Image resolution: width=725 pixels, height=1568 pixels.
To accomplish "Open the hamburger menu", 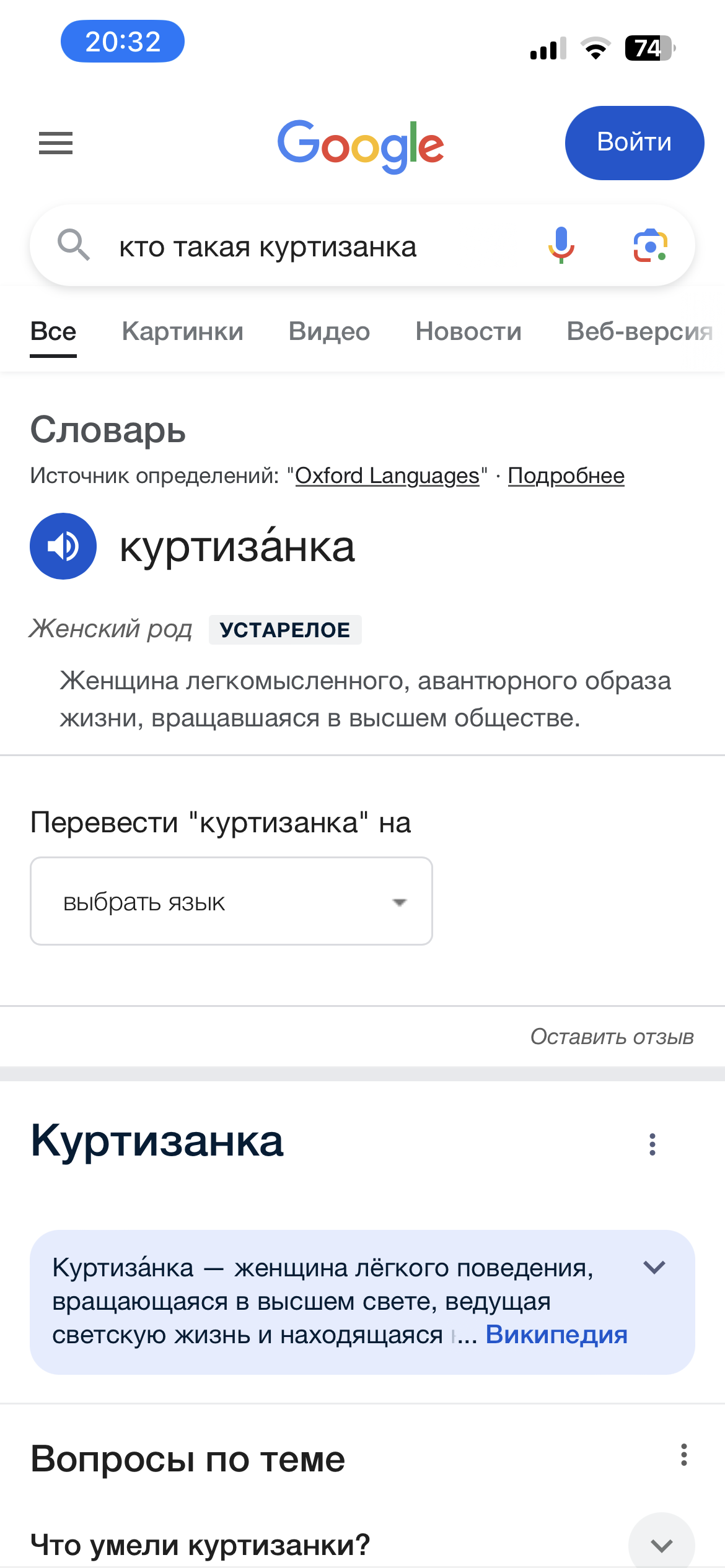I will click(56, 143).
